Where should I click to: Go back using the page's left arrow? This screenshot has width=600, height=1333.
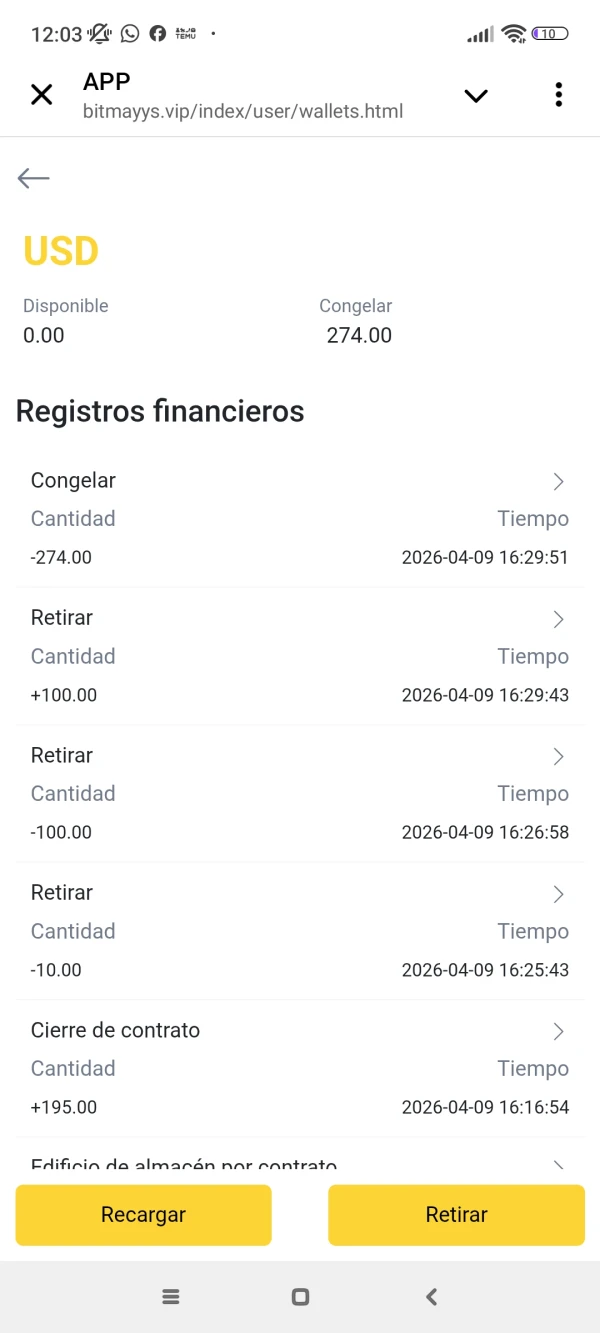pos(33,178)
